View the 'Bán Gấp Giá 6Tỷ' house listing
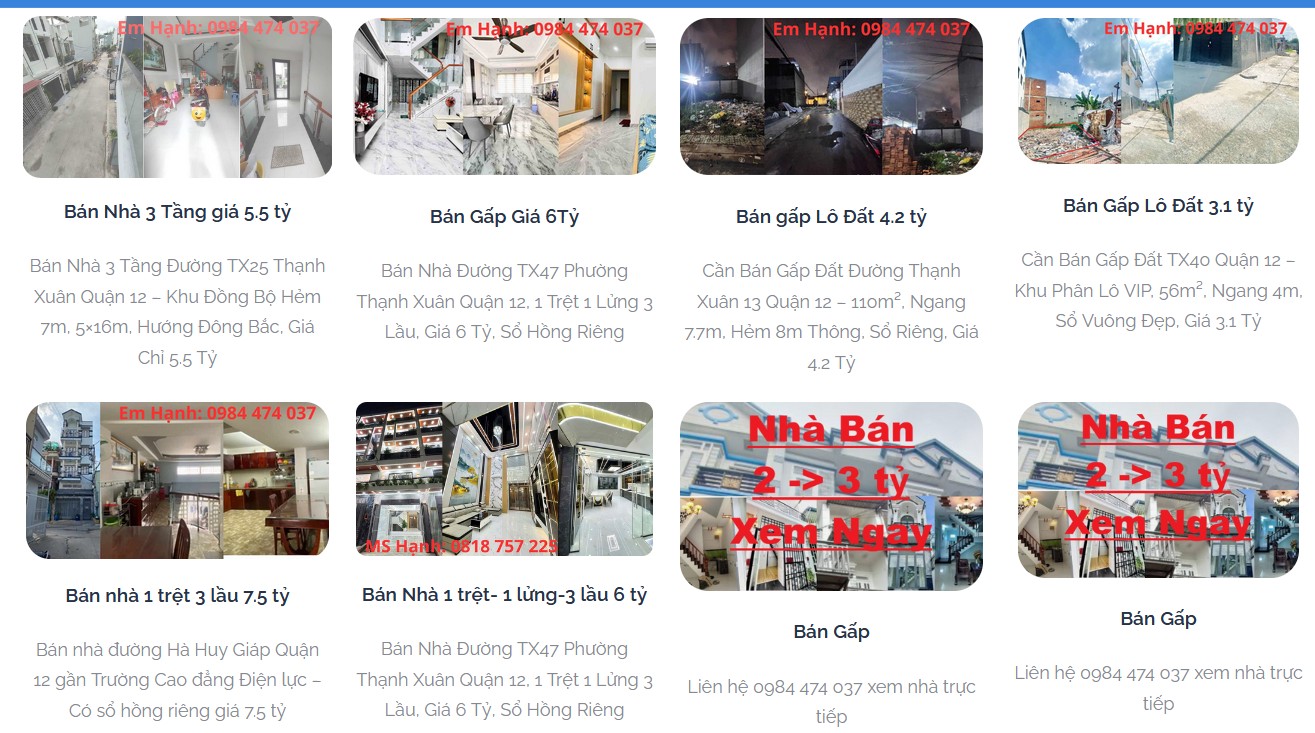The width and height of the screenshot is (1315, 733). [504, 217]
